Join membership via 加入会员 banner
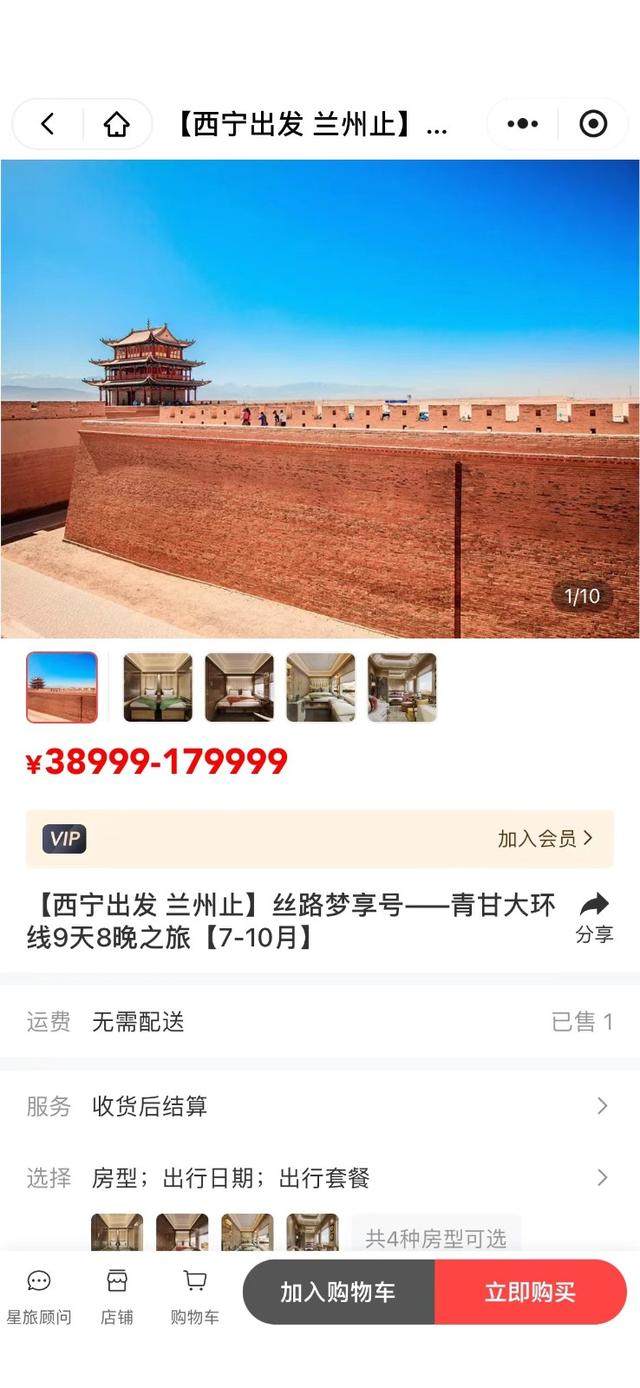The height and width of the screenshot is (1388, 640). [x=545, y=839]
